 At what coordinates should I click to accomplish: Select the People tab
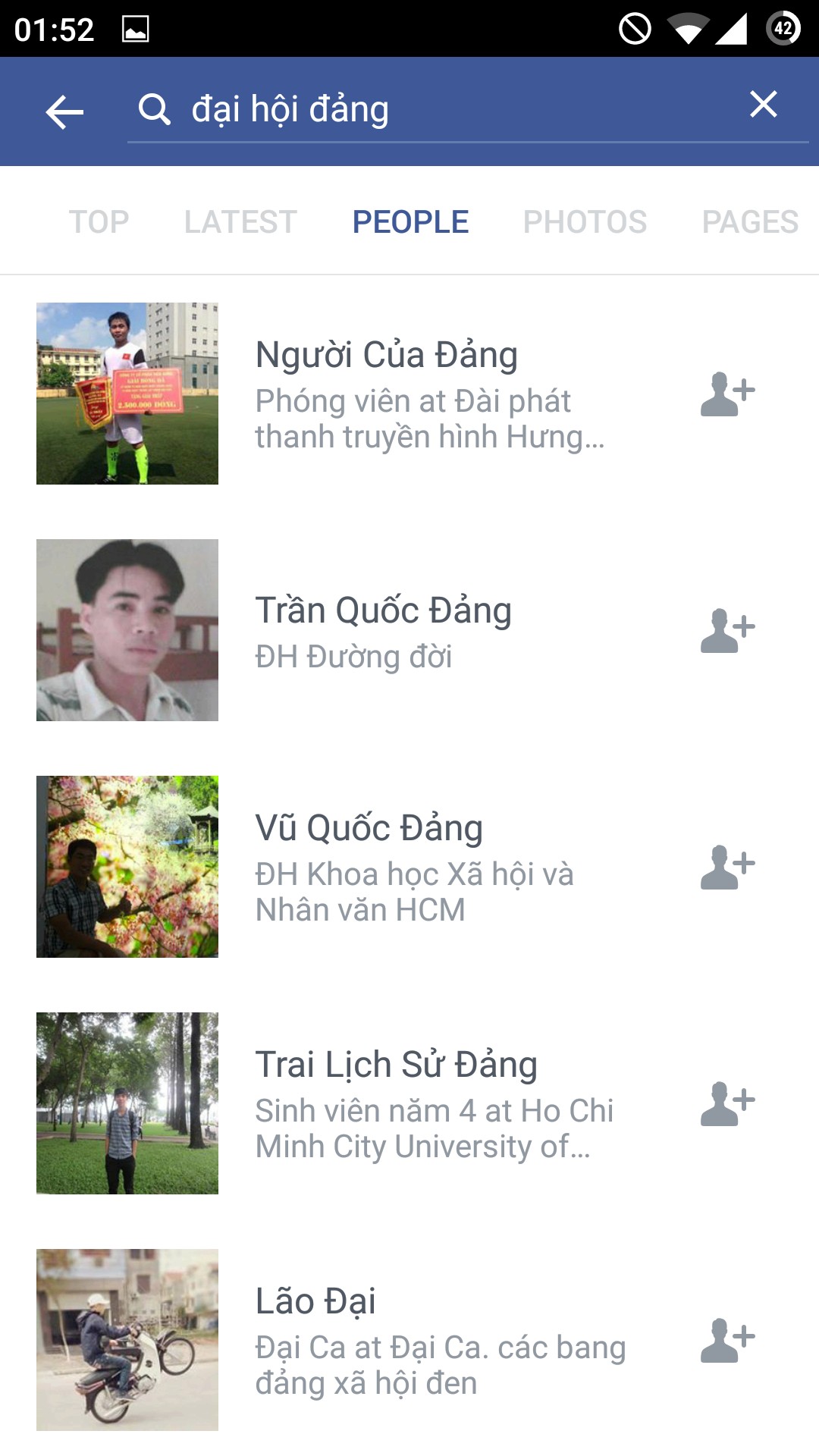[410, 222]
